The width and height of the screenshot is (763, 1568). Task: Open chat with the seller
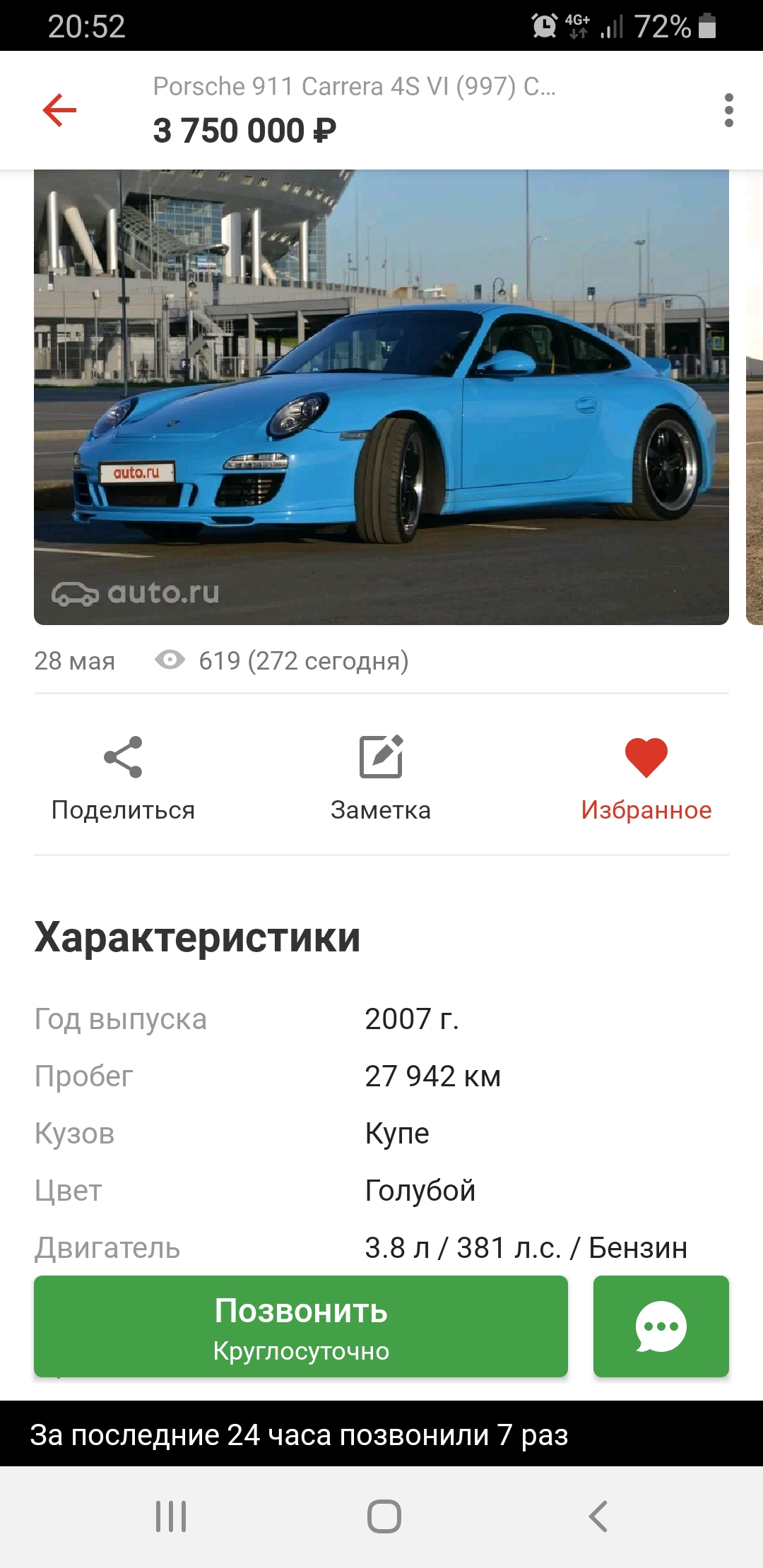(661, 1326)
